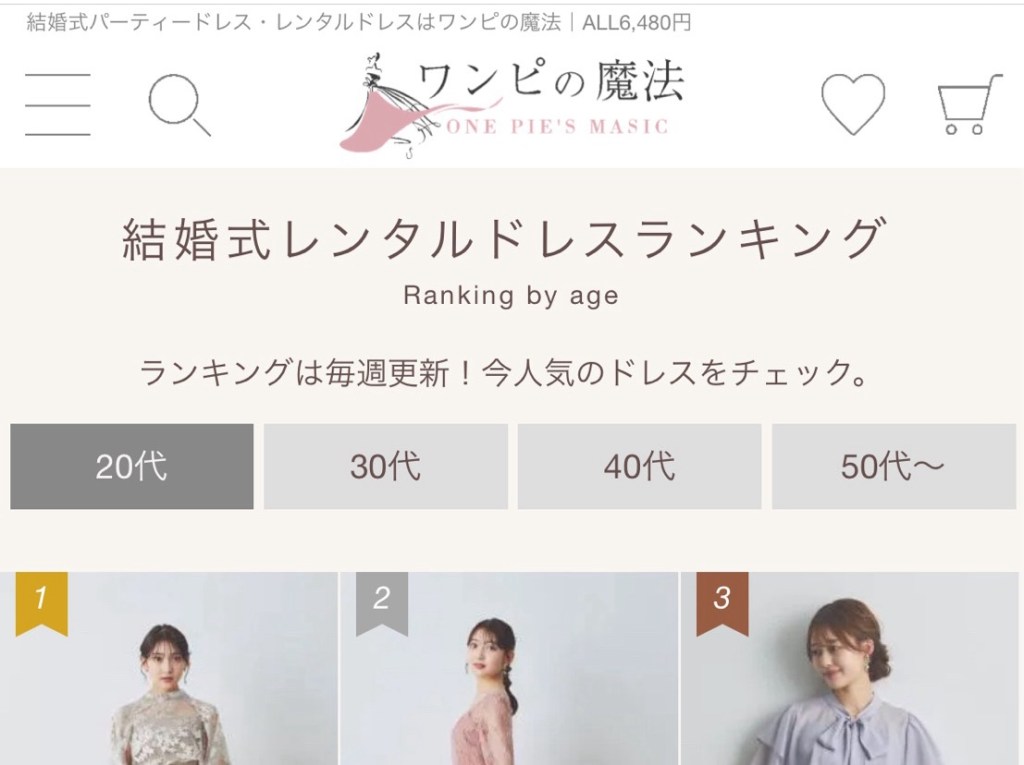This screenshot has width=1024, height=765.
Task: Go to the ワンピの魔法 home logo
Action: coord(511,103)
